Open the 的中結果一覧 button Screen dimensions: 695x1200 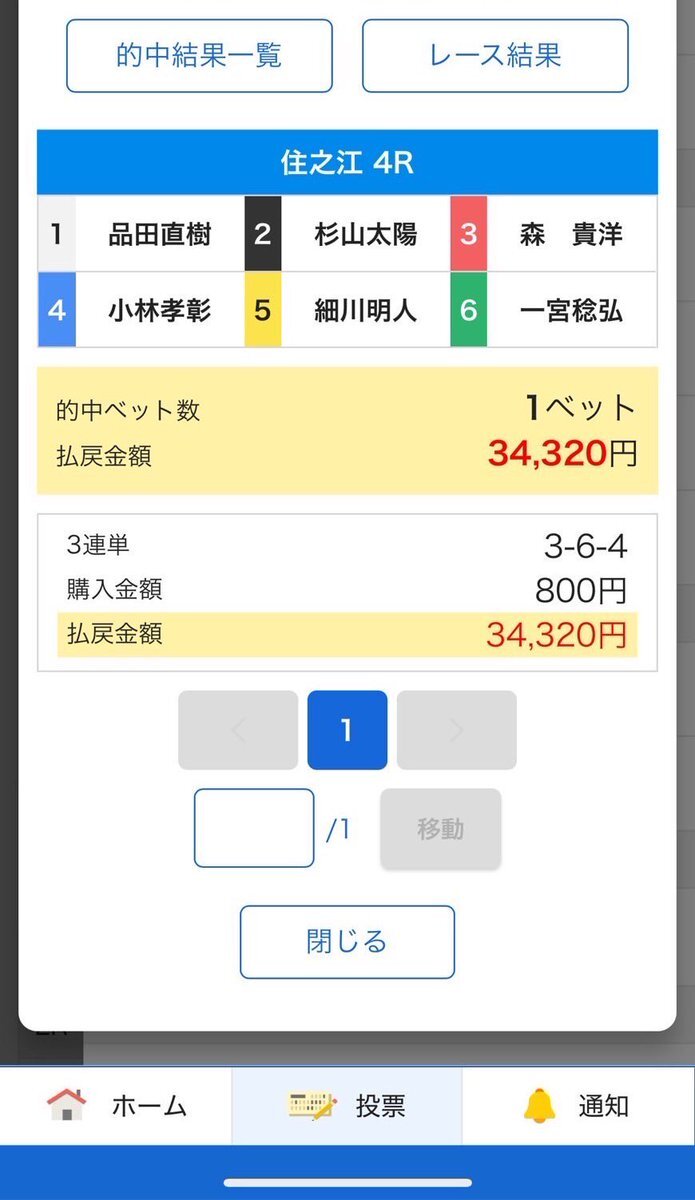click(199, 56)
